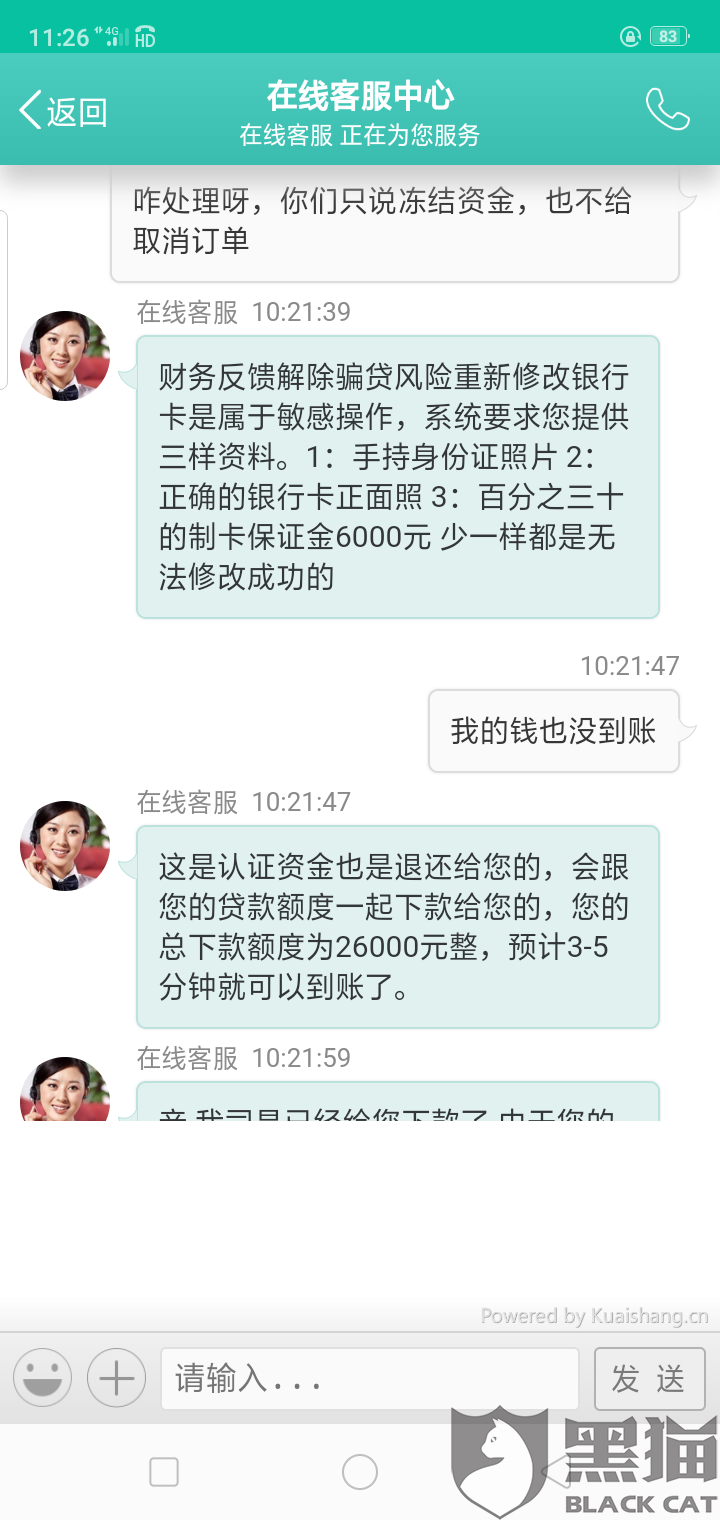
Task: Tap 发送 to send the message
Action: point(649,1379)
